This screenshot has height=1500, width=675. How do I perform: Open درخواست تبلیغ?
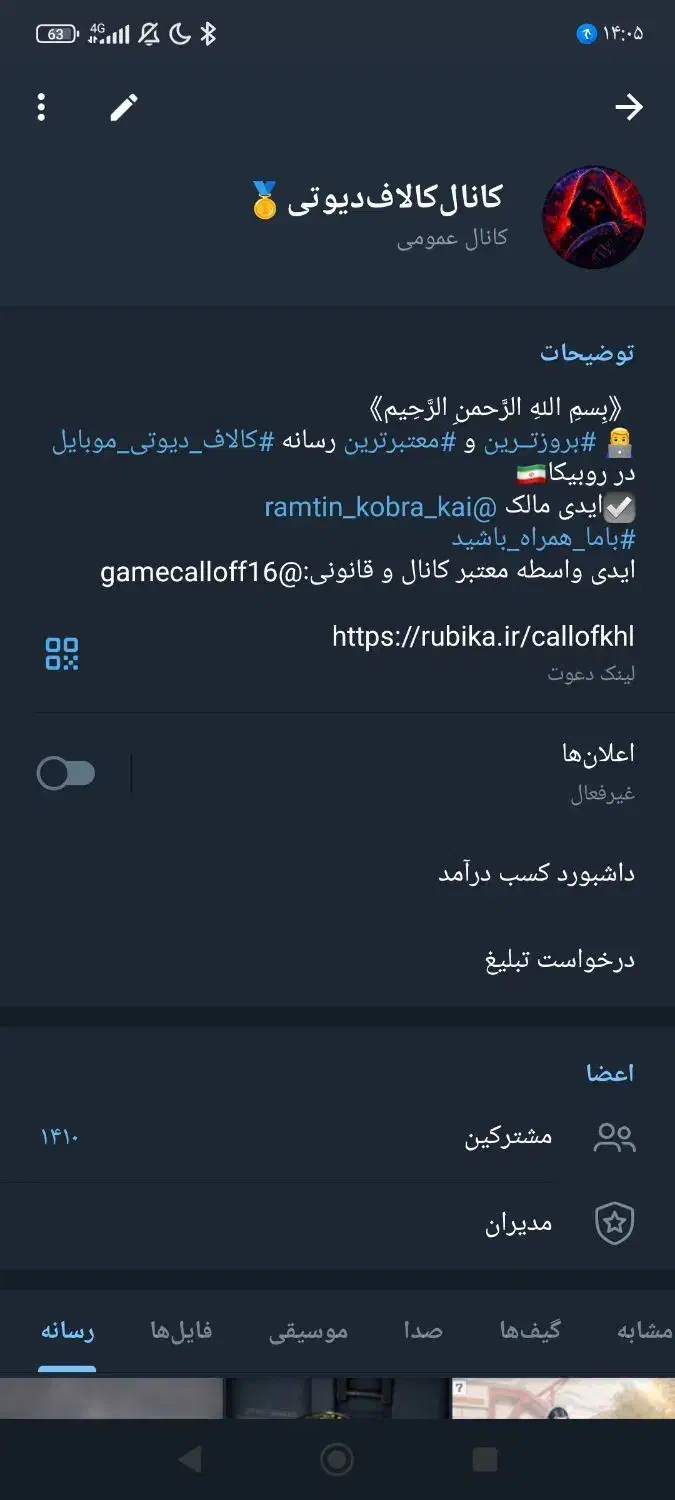coord(560,961)
